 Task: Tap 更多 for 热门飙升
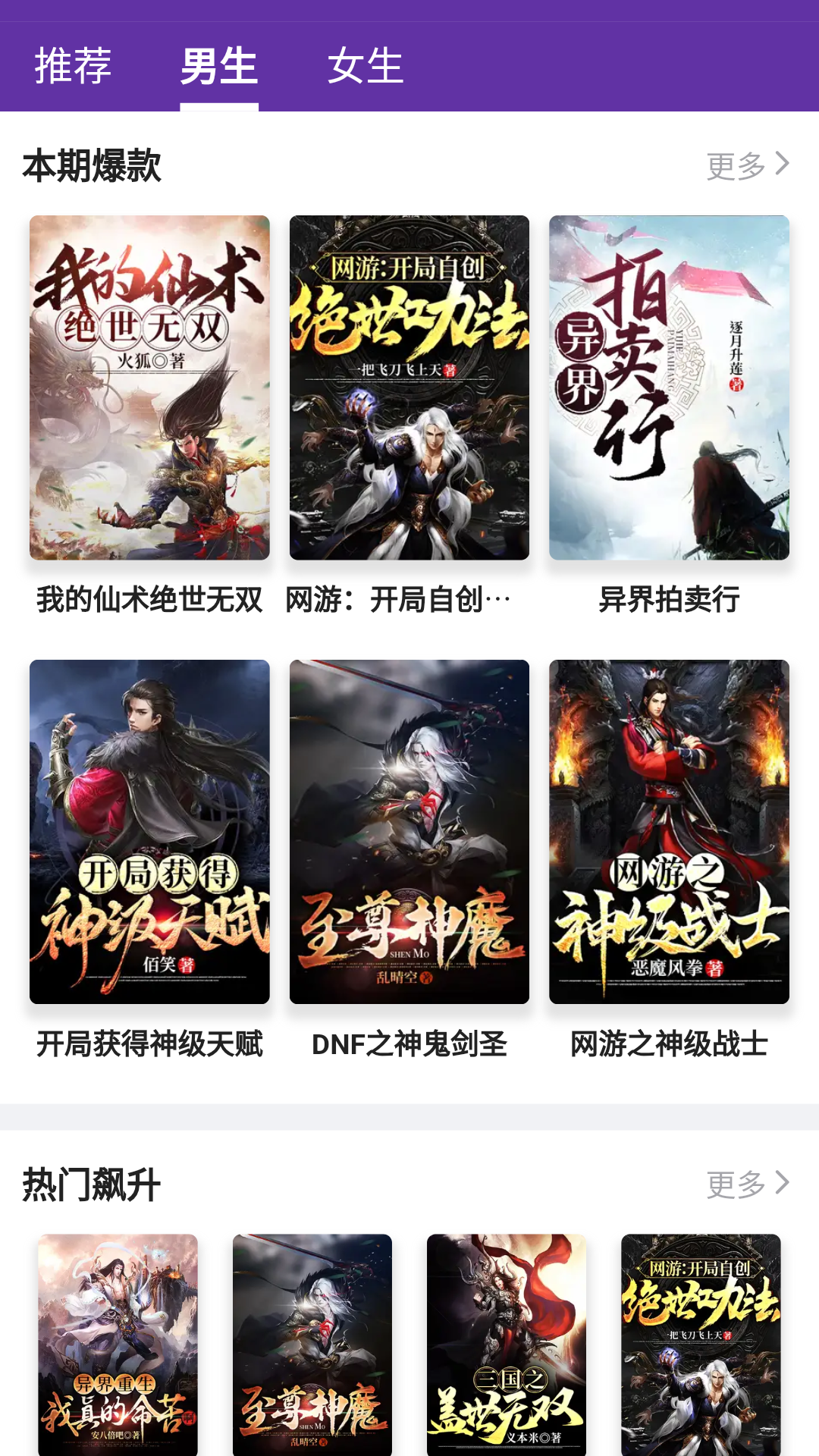point(748,1184)
